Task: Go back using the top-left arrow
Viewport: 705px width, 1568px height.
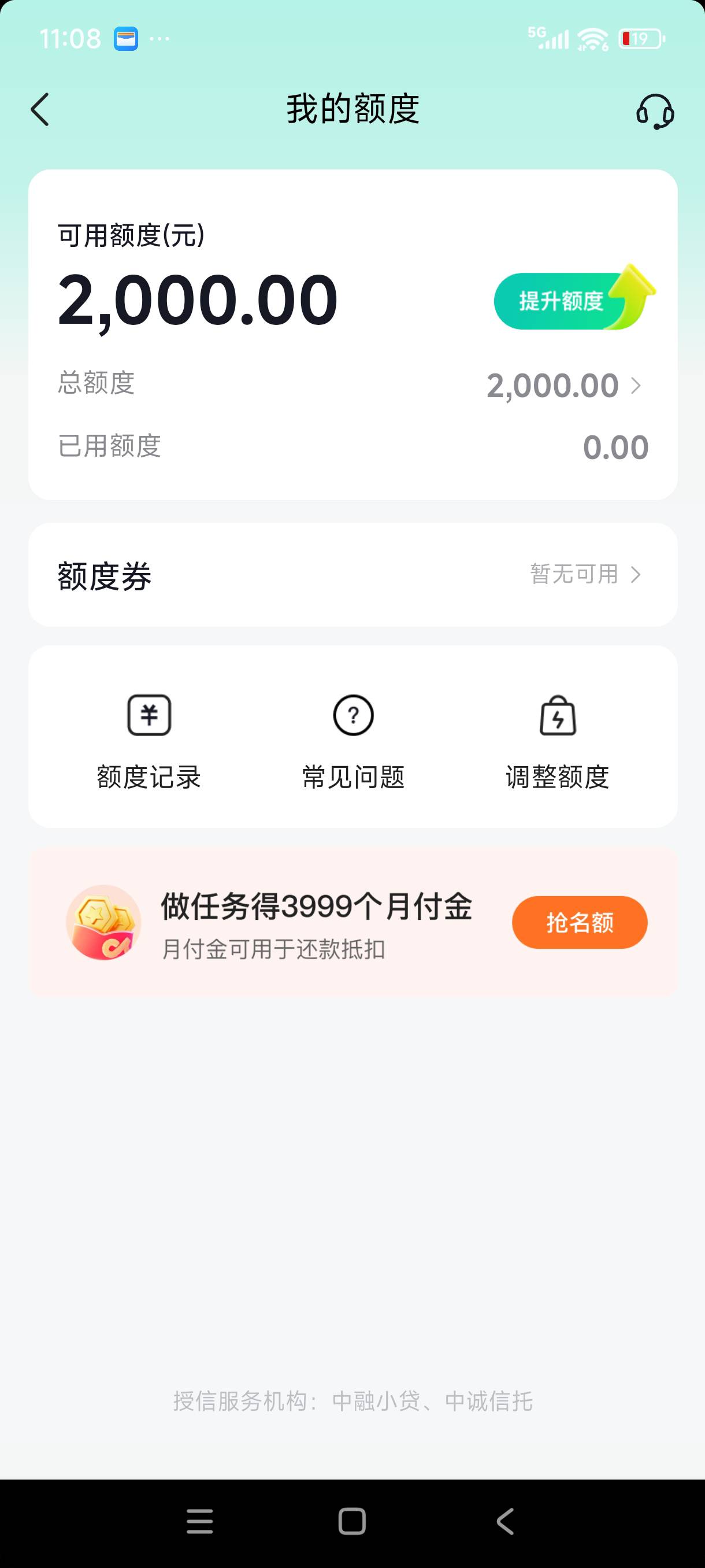Action: pos(40,110)
